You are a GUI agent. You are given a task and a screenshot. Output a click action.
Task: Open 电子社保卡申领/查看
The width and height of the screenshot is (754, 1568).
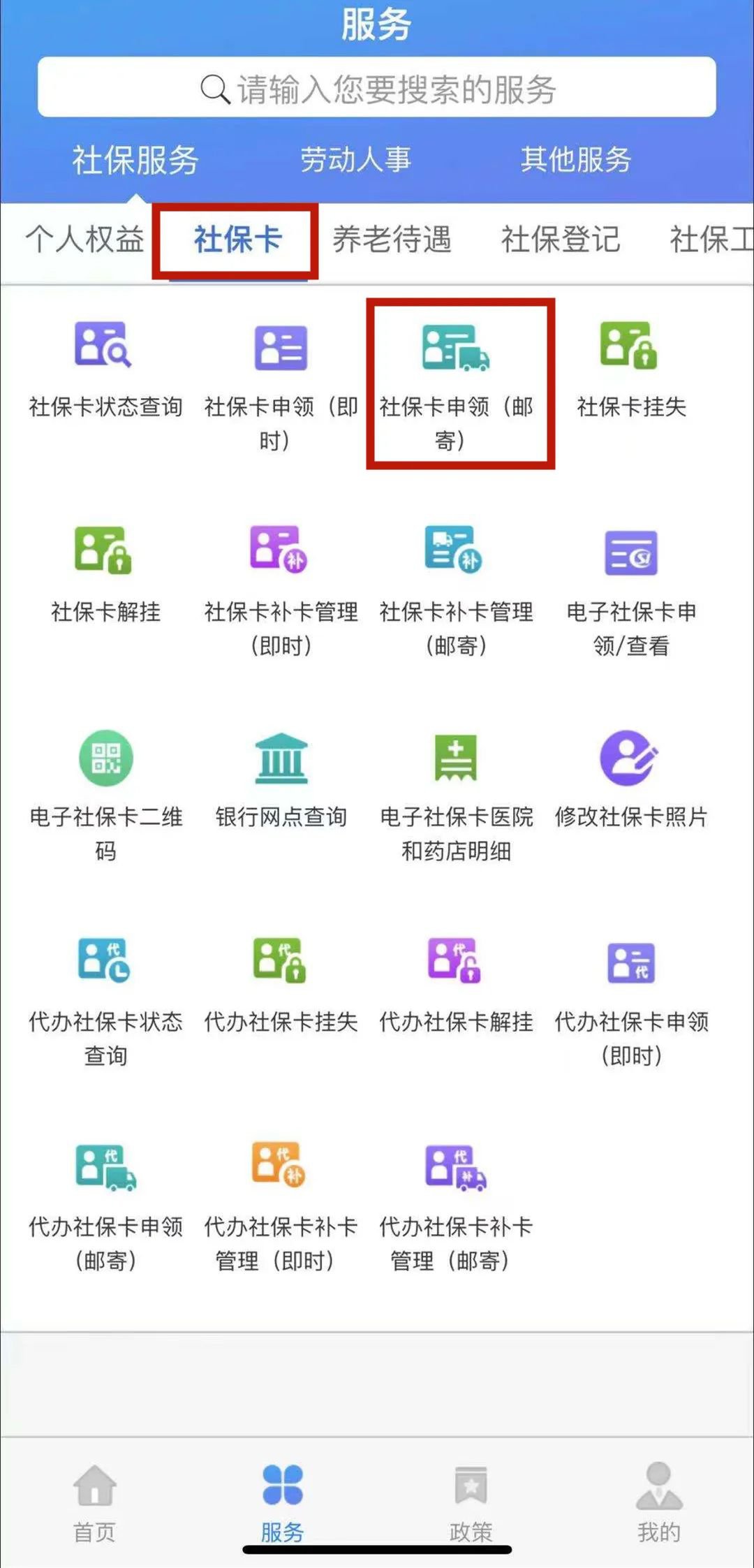630,590
